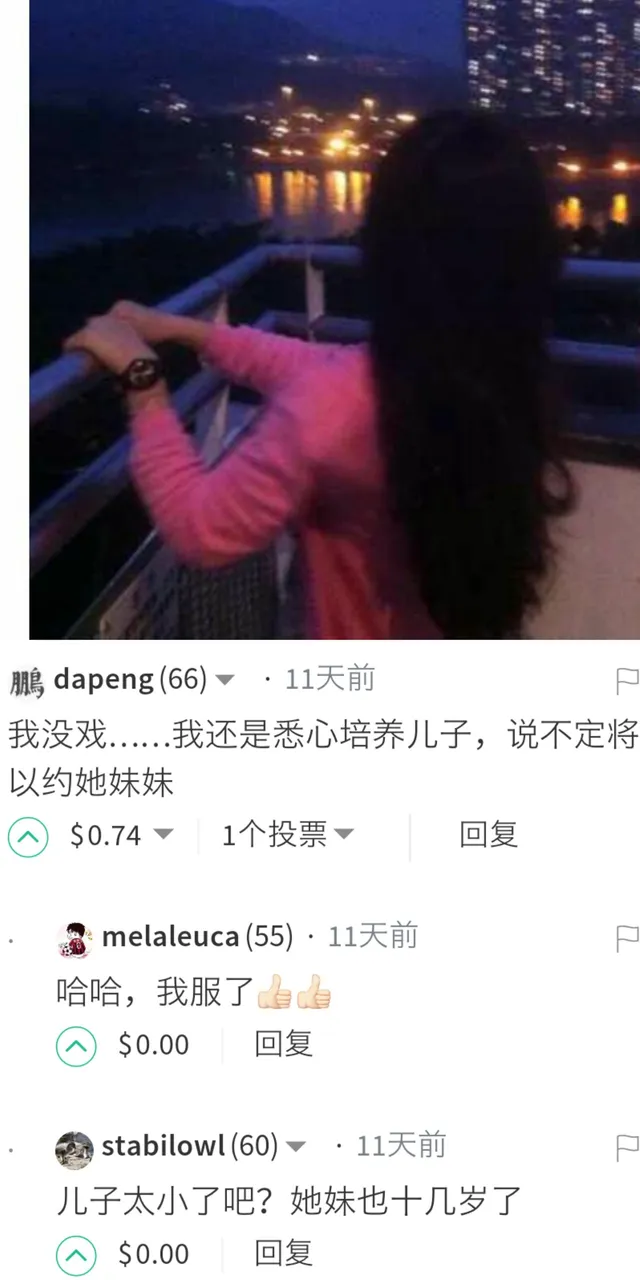Reply to stabilowl's comment
Image resolution: width=640 pixels, height=1280 pixels.
283,1254
